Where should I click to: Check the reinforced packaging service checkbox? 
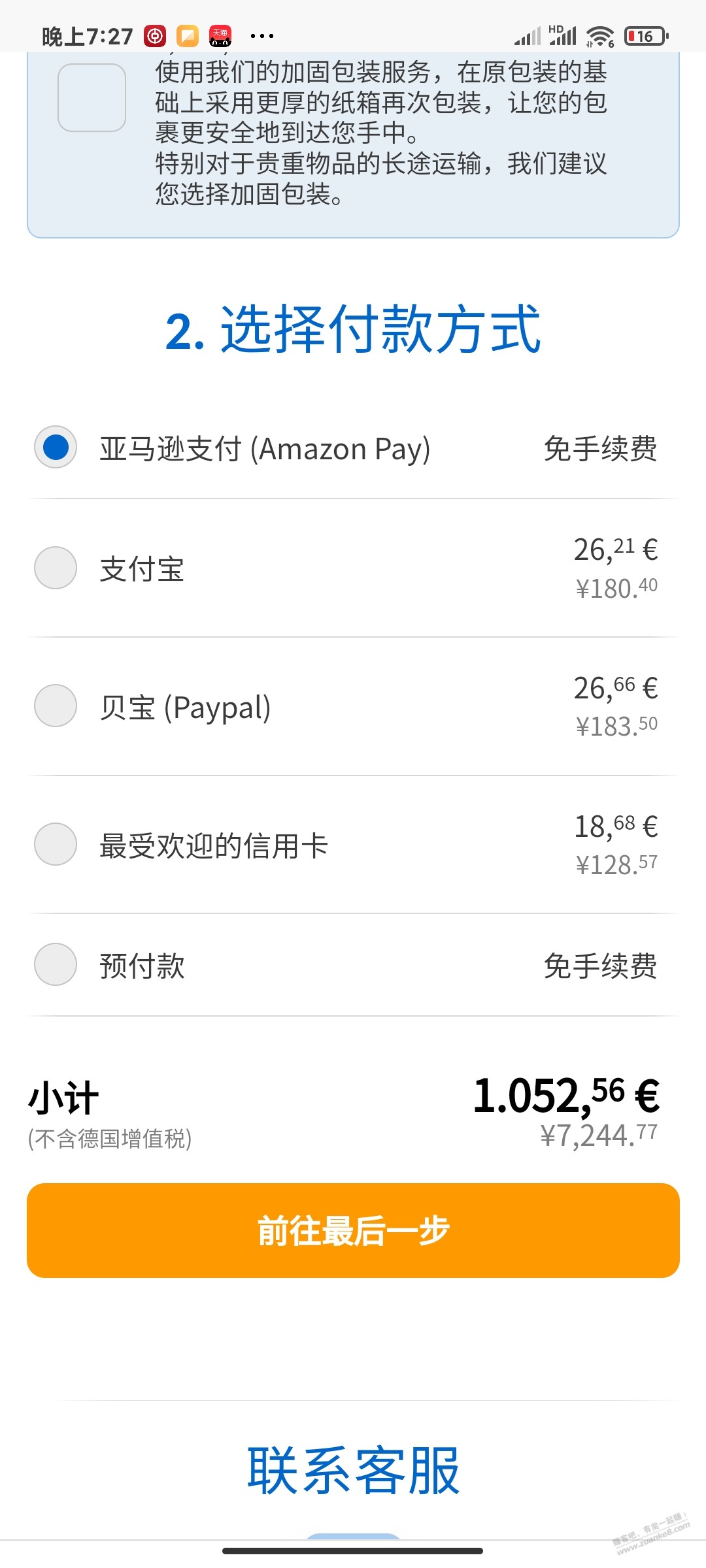92,97
